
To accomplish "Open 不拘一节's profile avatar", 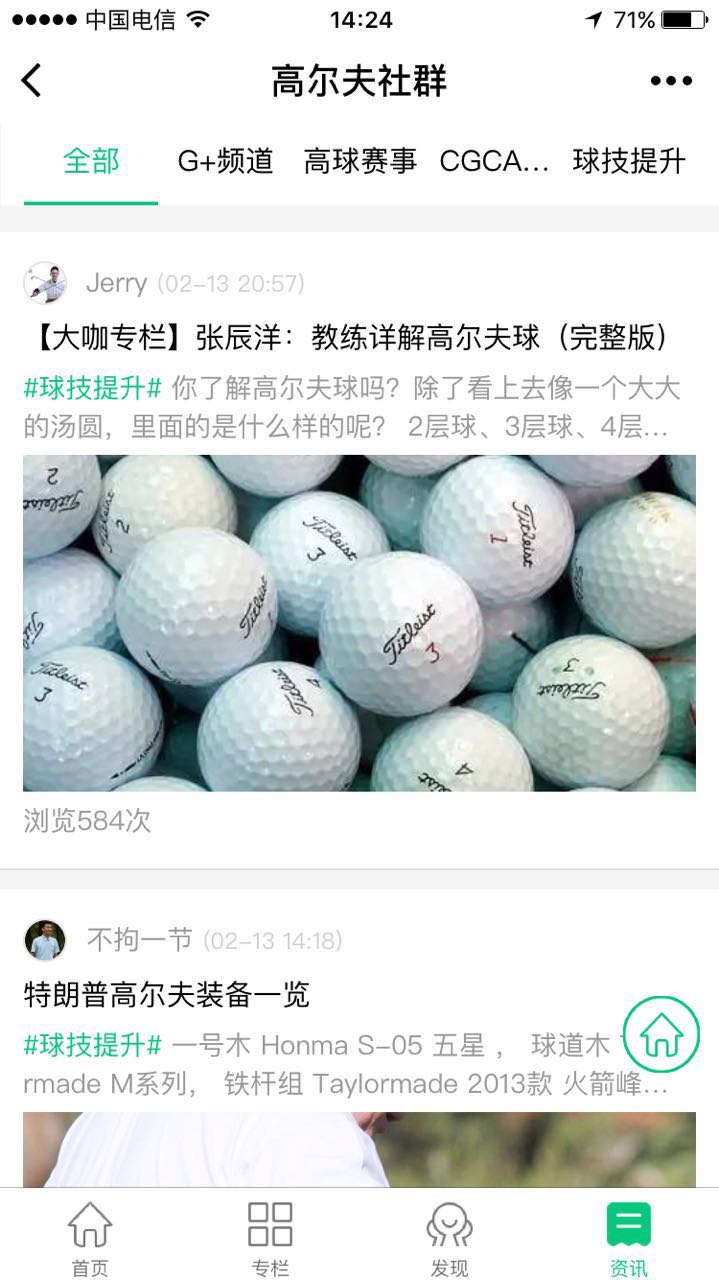I will (45, 940).
